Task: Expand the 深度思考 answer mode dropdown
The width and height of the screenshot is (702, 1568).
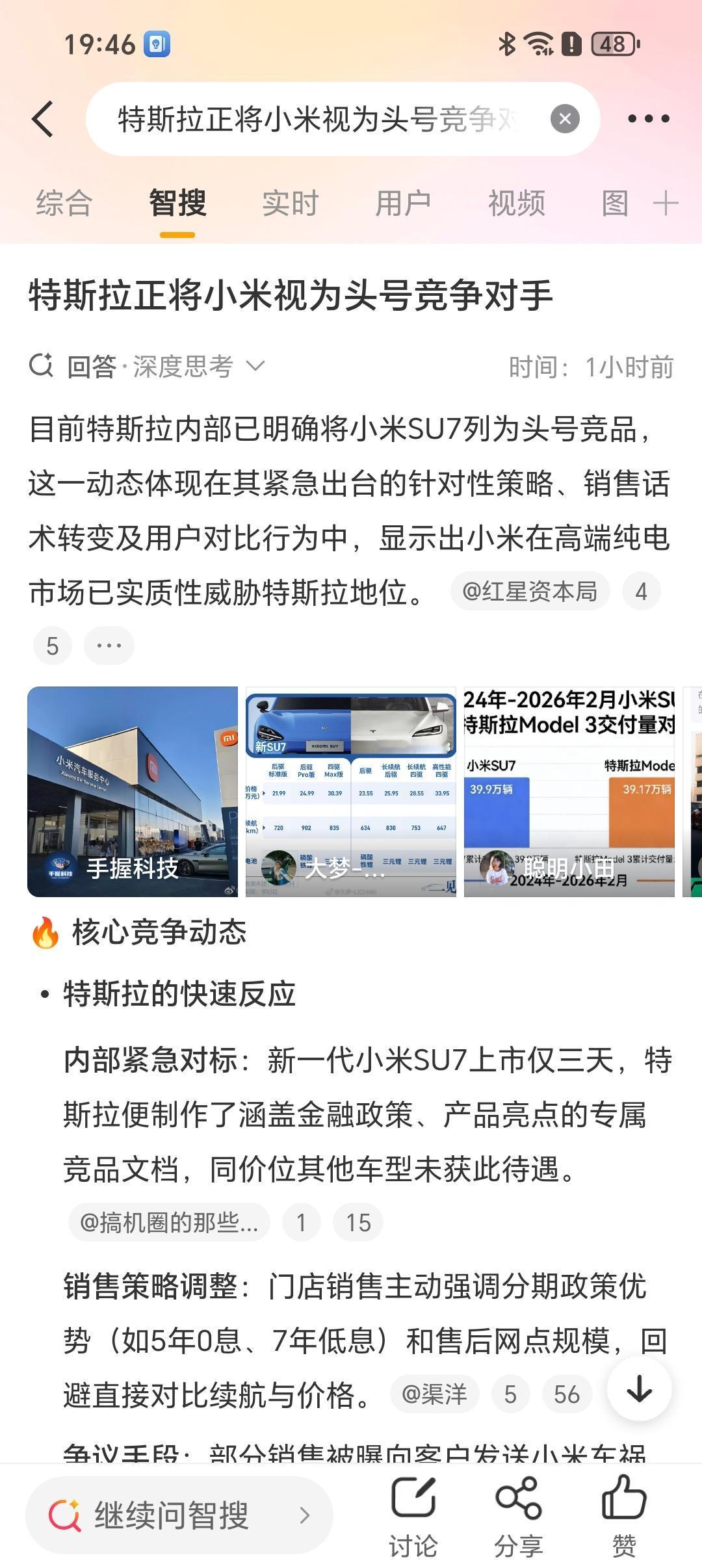Action: coord(254,367)
